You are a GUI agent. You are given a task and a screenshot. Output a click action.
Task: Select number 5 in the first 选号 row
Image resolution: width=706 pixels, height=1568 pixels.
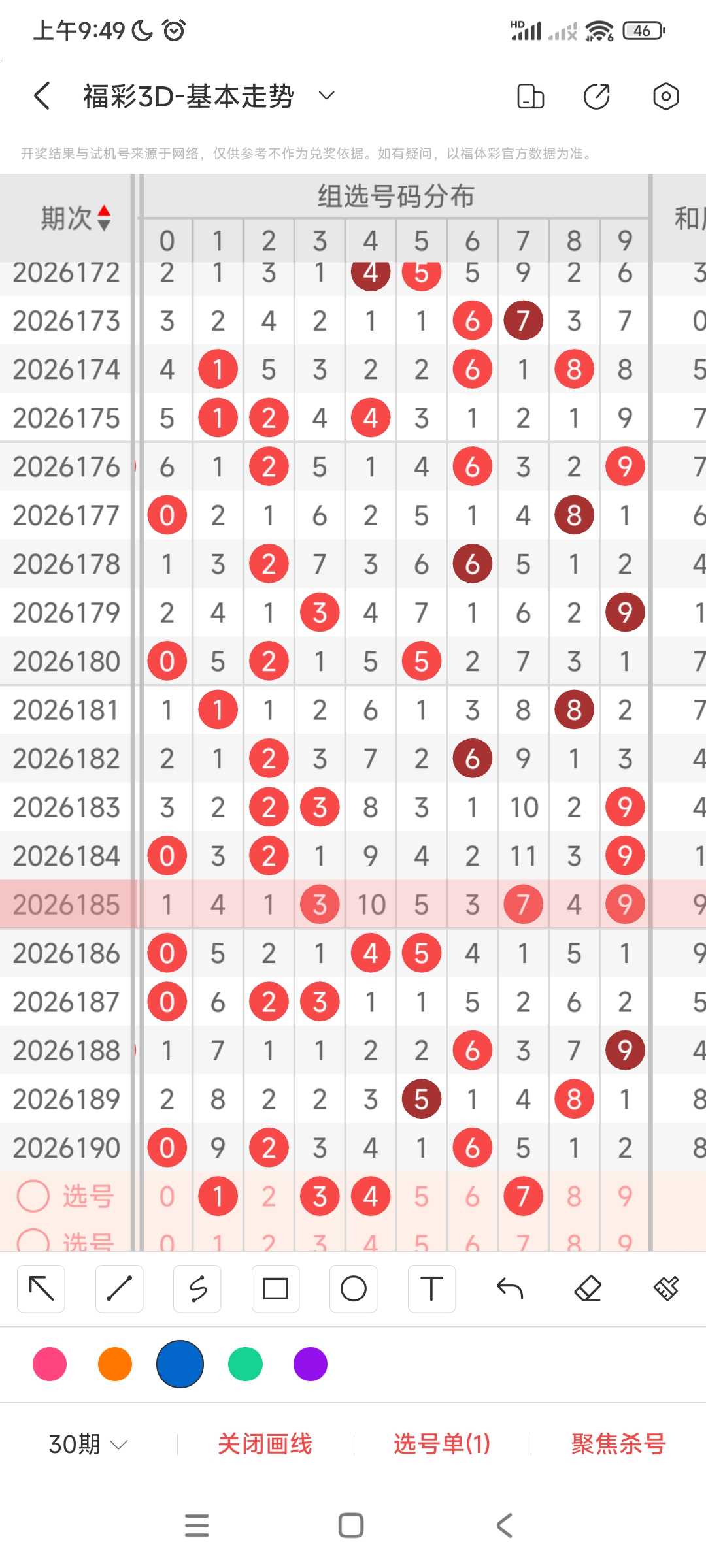422,1196
